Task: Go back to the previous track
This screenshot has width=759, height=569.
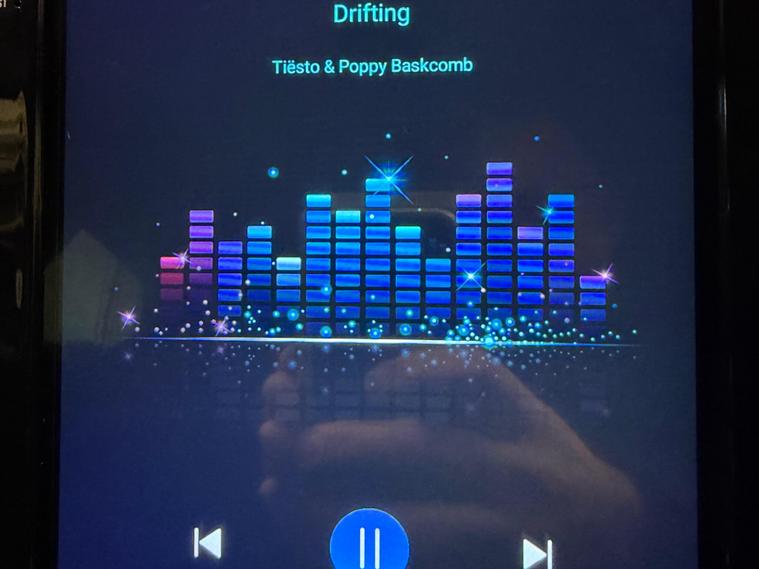Action: (x=207, y=543)
